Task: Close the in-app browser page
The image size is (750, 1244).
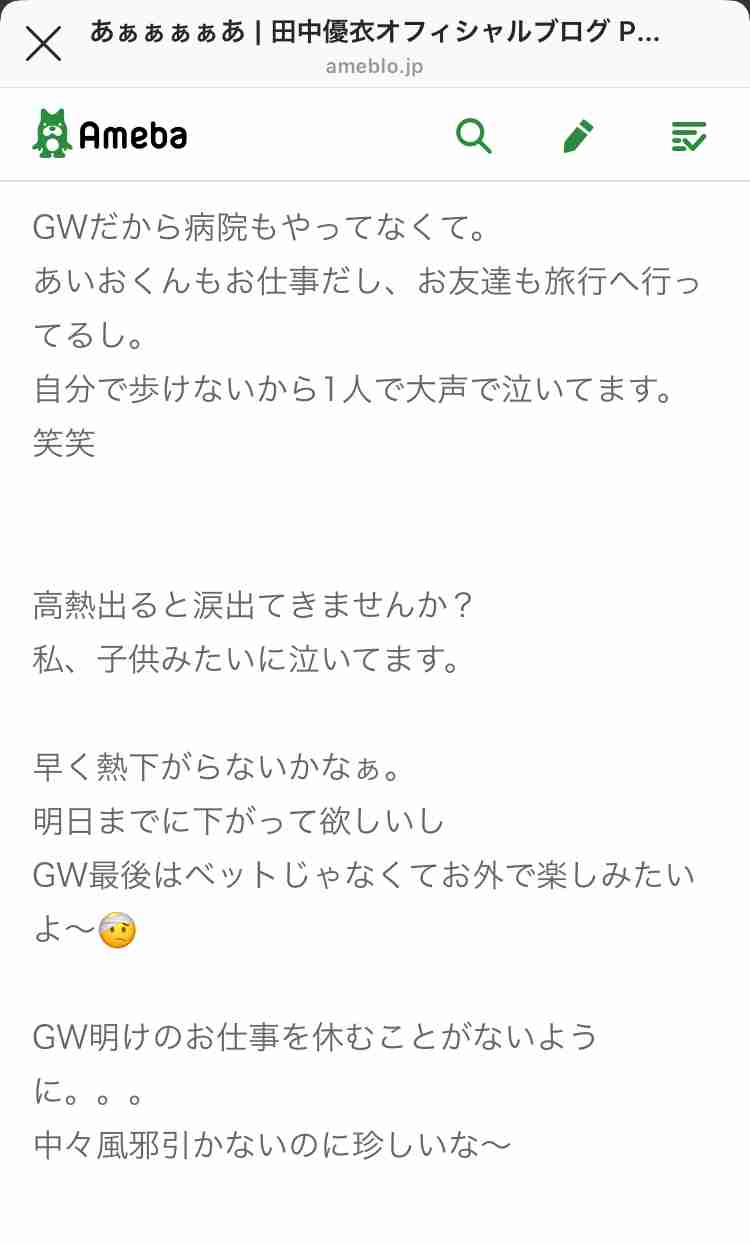Action: pyautogui.click(x=43, y=43)
